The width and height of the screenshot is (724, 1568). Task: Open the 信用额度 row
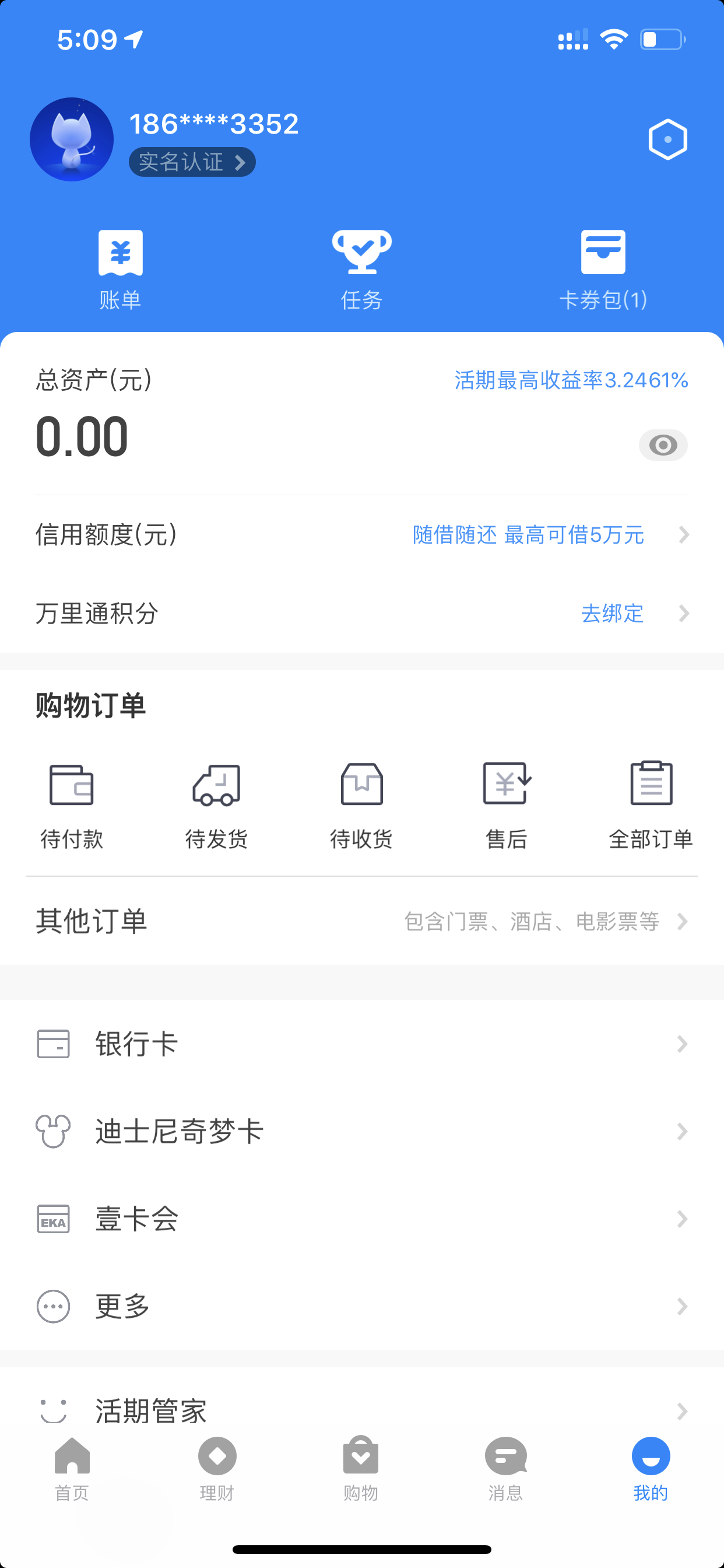(362, 535)
